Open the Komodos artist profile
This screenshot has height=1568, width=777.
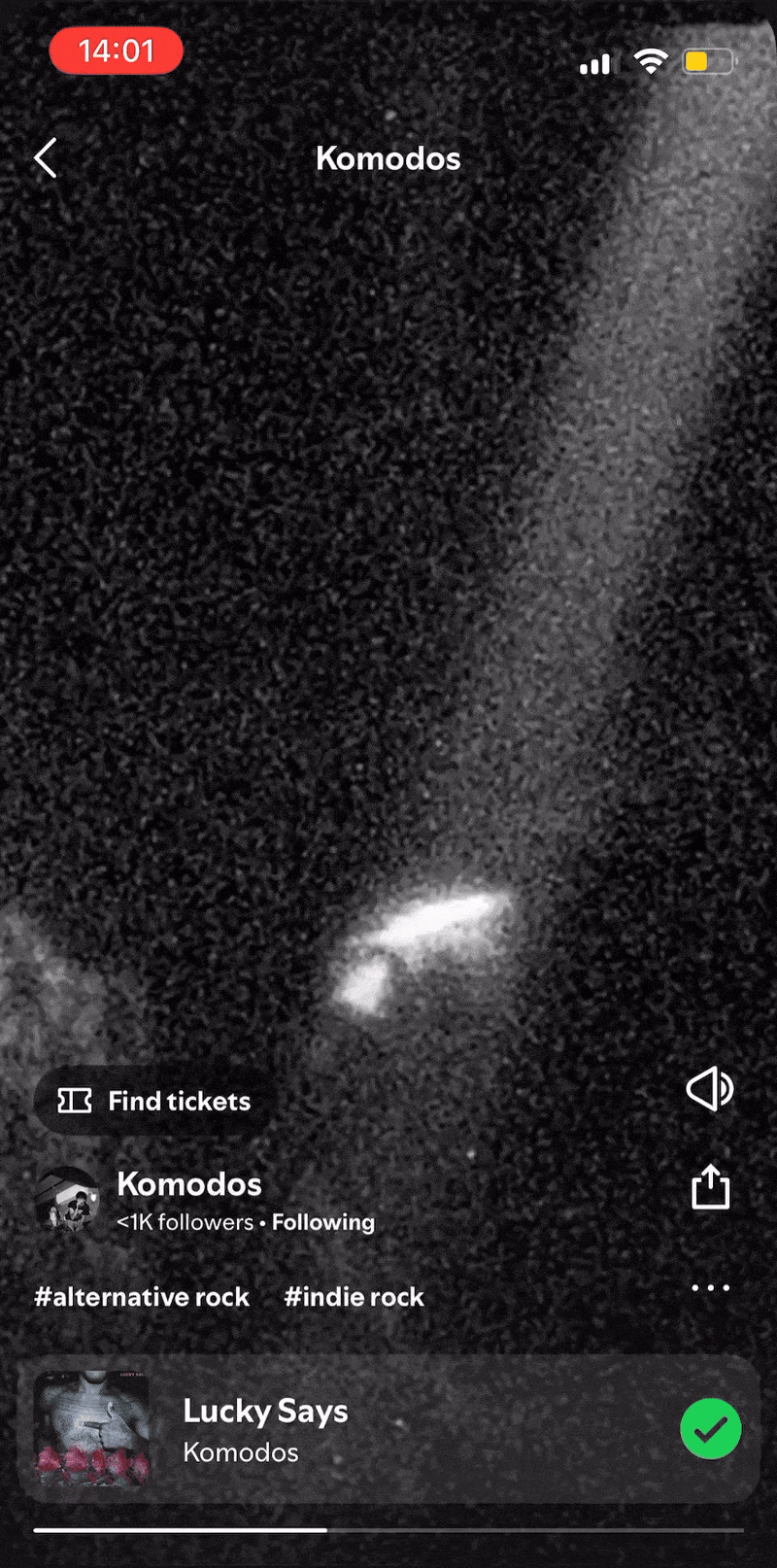(x=188, y=1184)
